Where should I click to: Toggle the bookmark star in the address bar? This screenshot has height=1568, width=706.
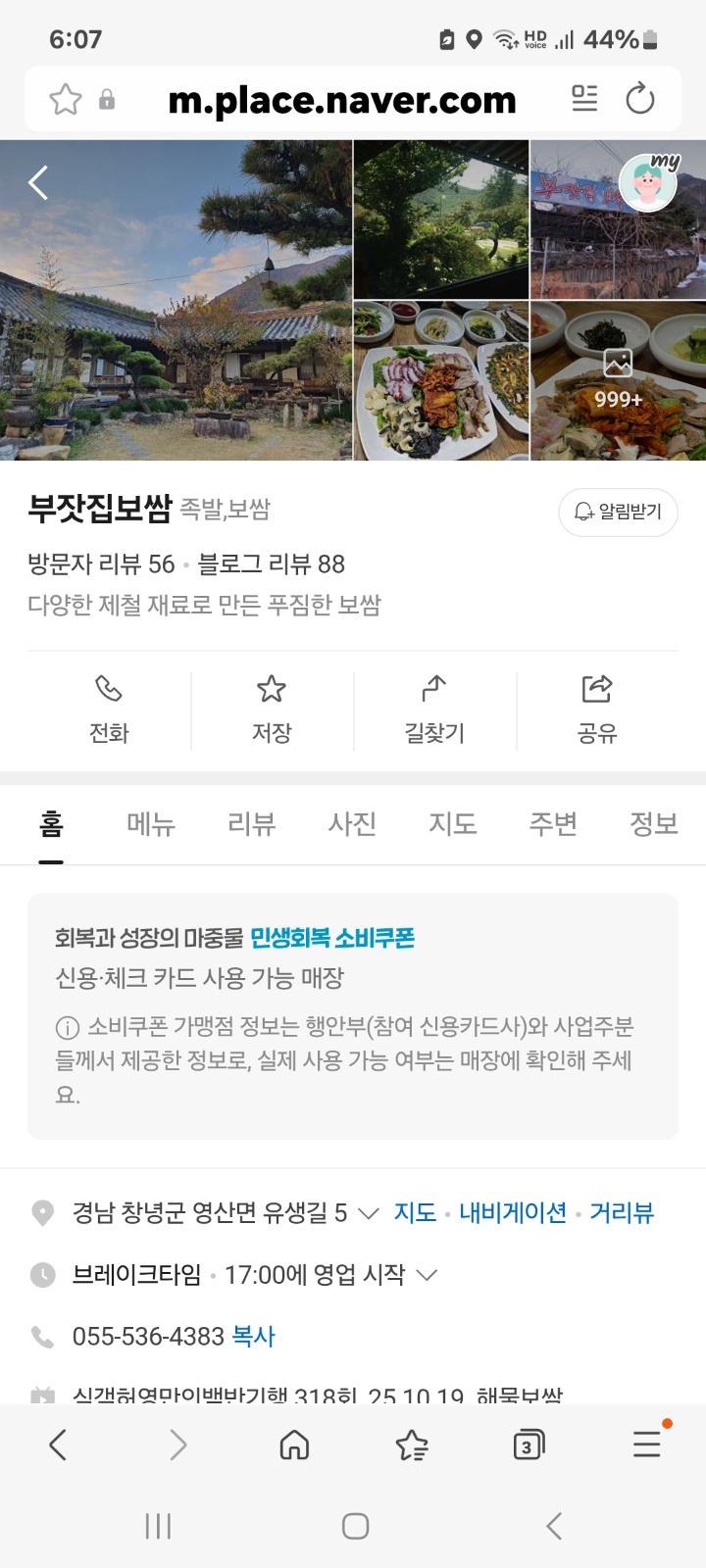[x=65, y=99]
